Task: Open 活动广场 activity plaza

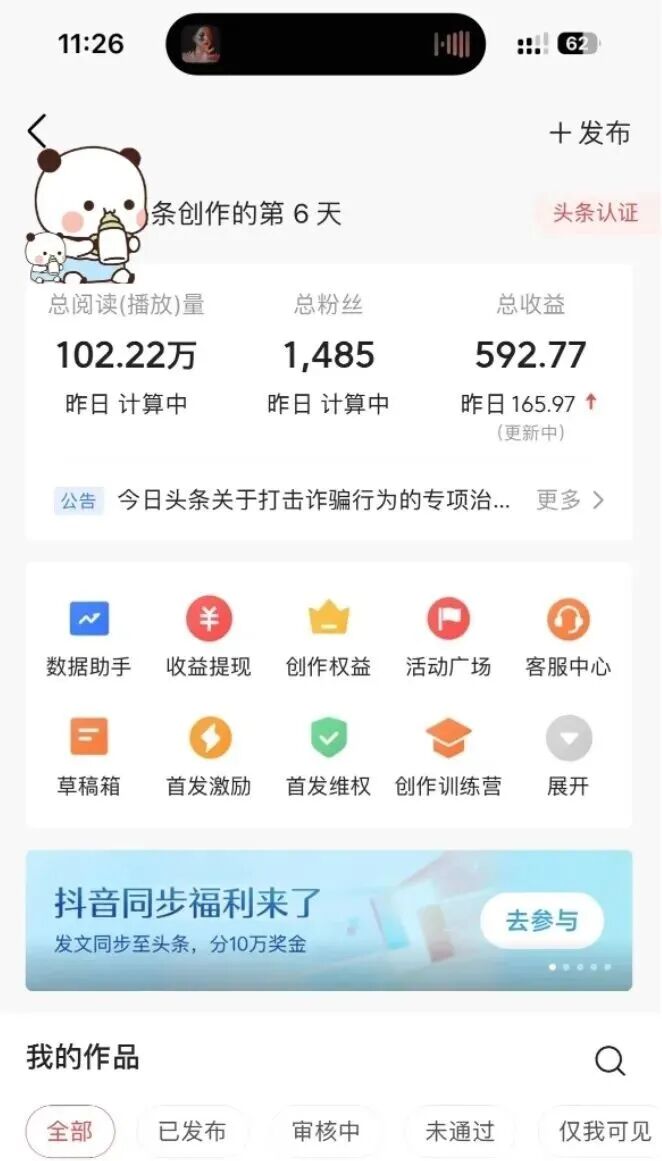Action: click(x=448, y=637)
